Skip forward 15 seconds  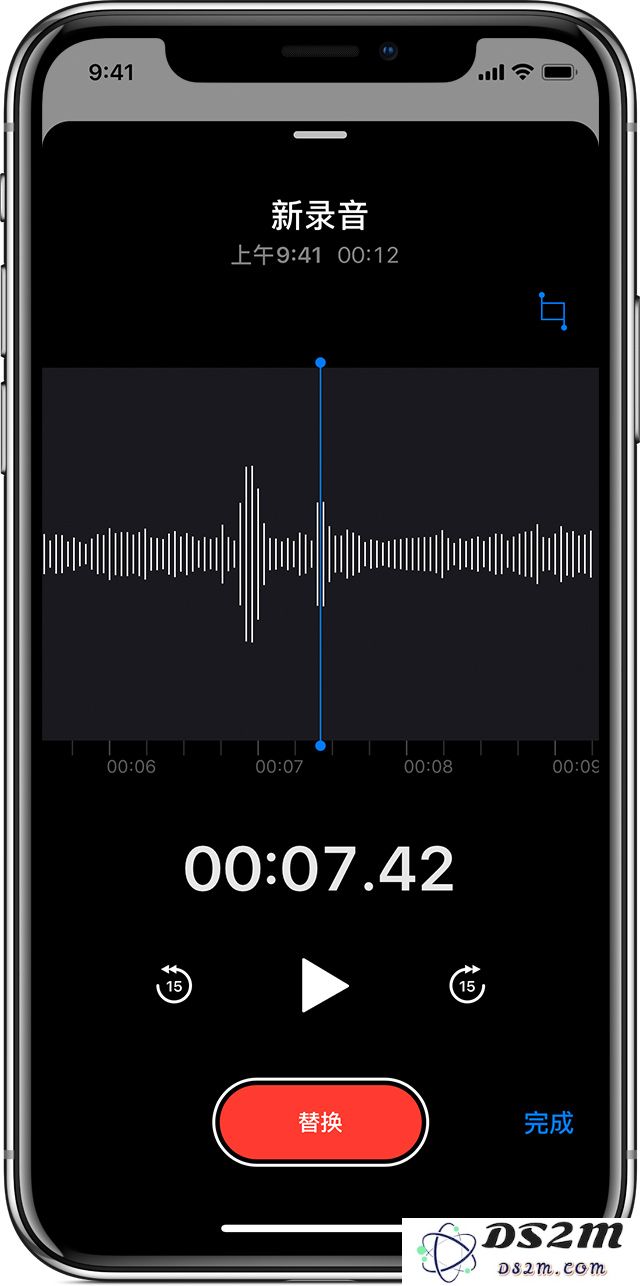click(467, 984)
